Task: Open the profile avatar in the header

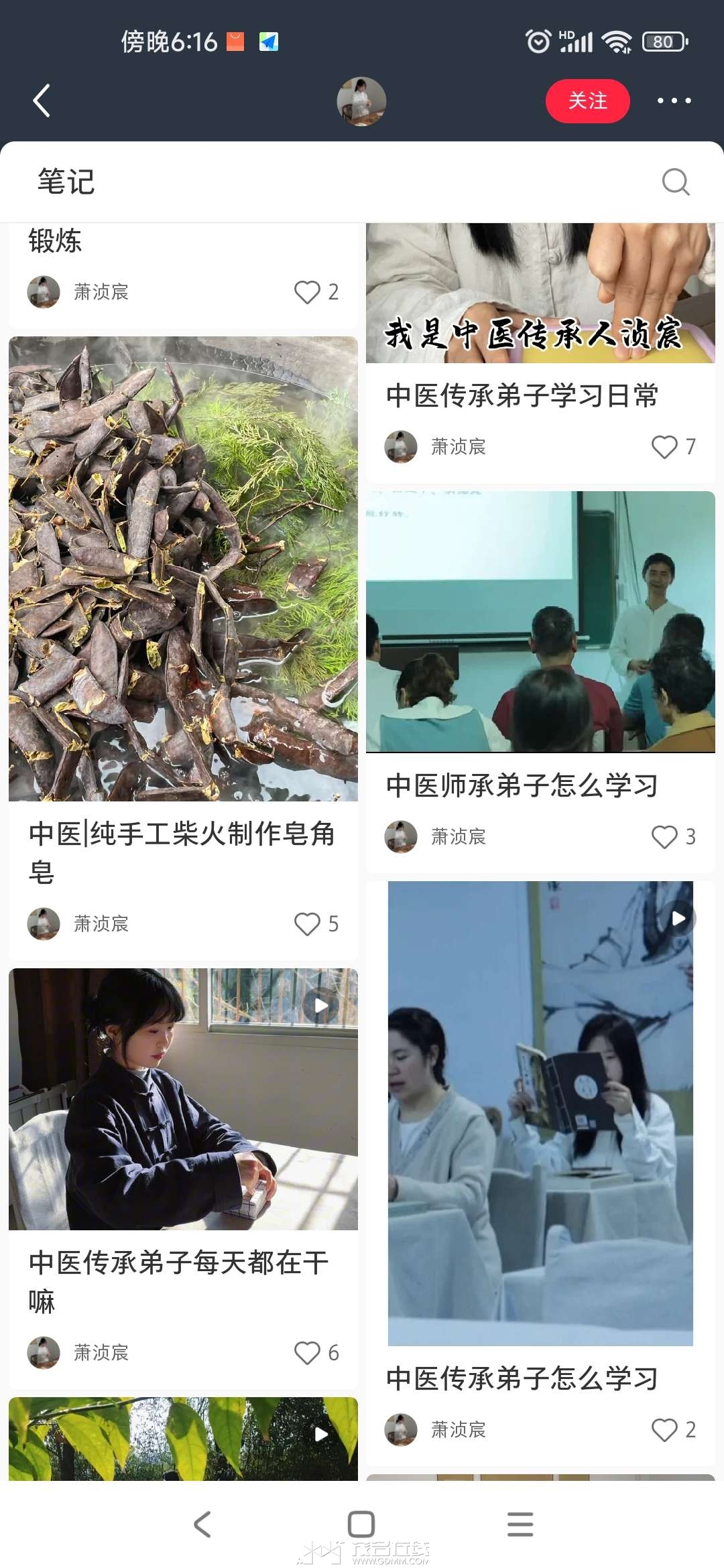Action: [x=361, y=101]
